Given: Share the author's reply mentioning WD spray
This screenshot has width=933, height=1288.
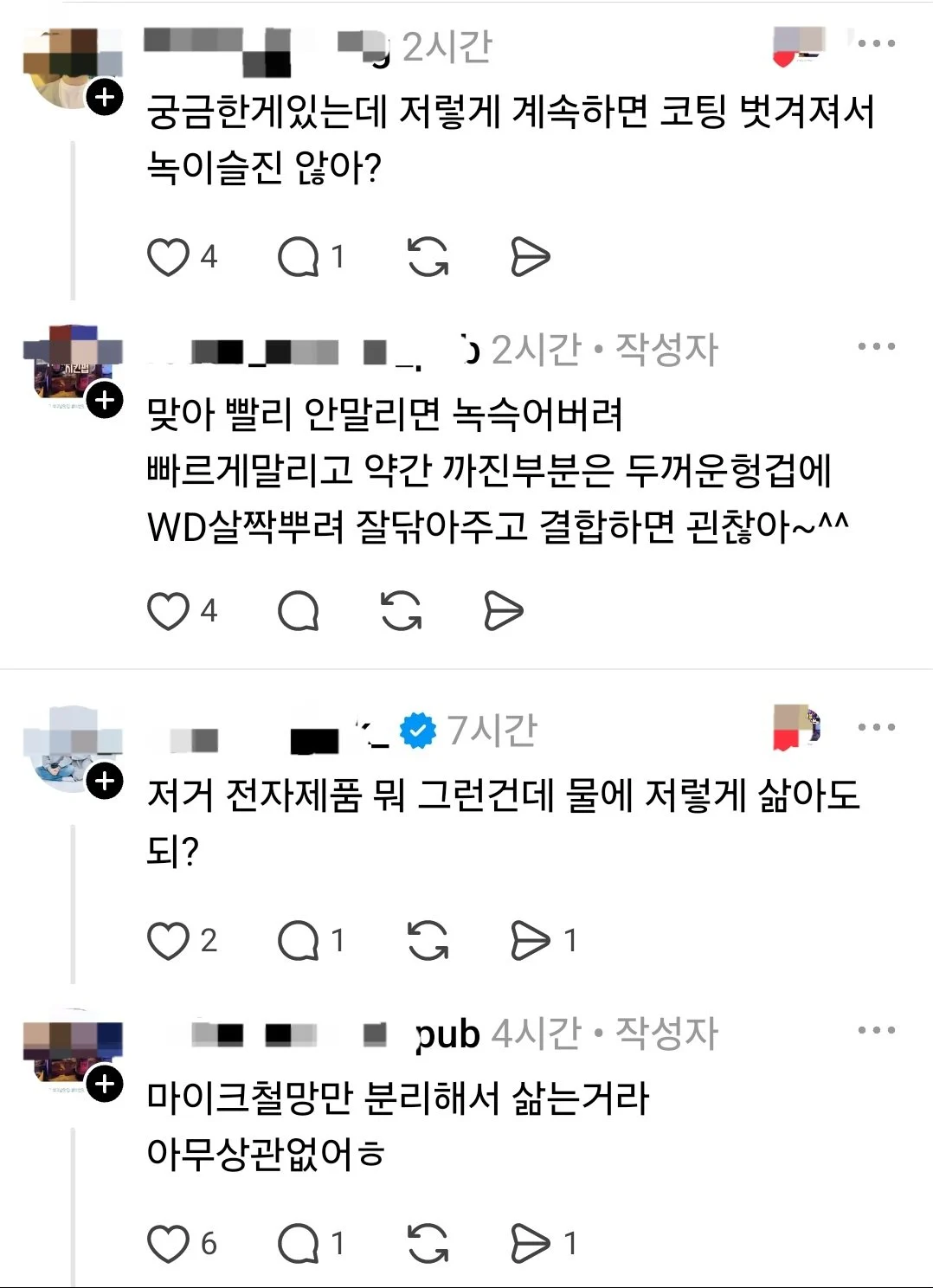Looking at the screenshot, I should [x=504, y=611].
